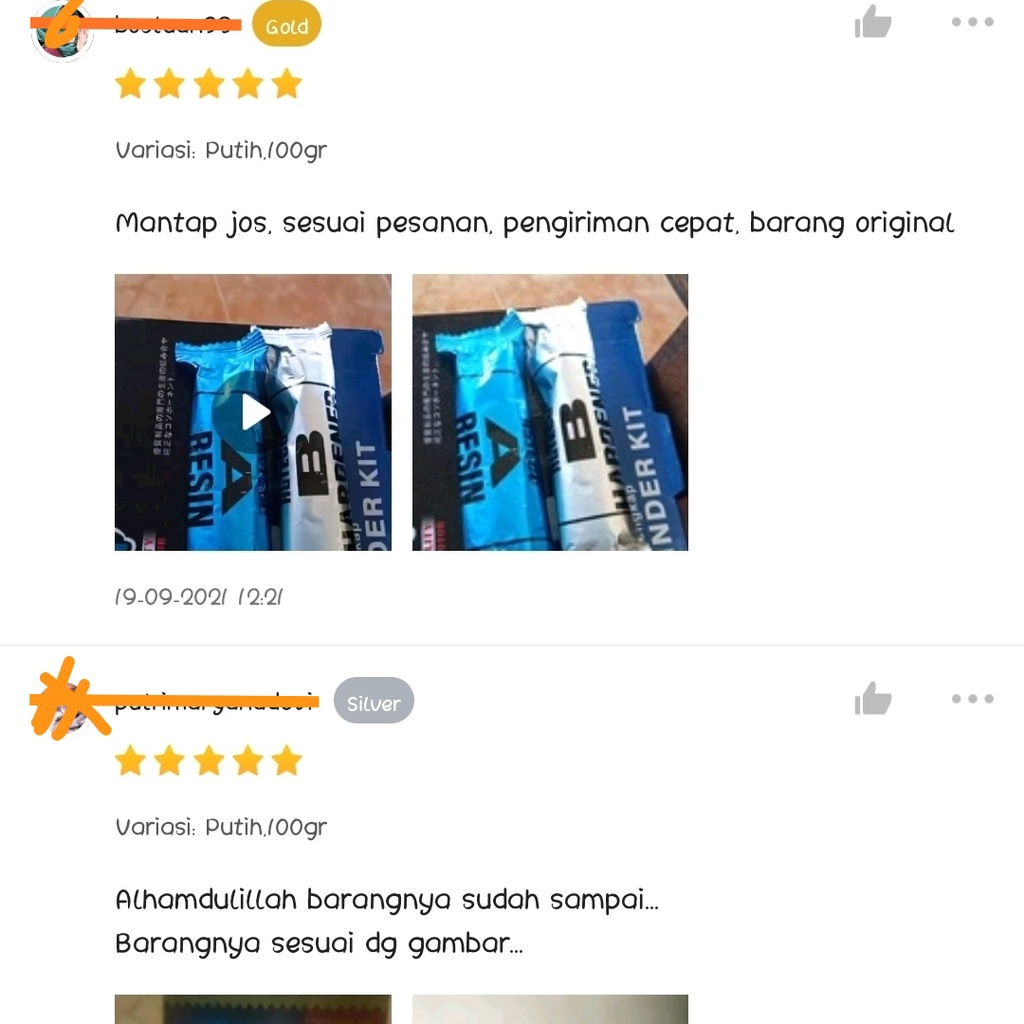Open overflow menu on Gold member's review
Viewport: 1024px width, 1024px height.
[x=972, y=22]
